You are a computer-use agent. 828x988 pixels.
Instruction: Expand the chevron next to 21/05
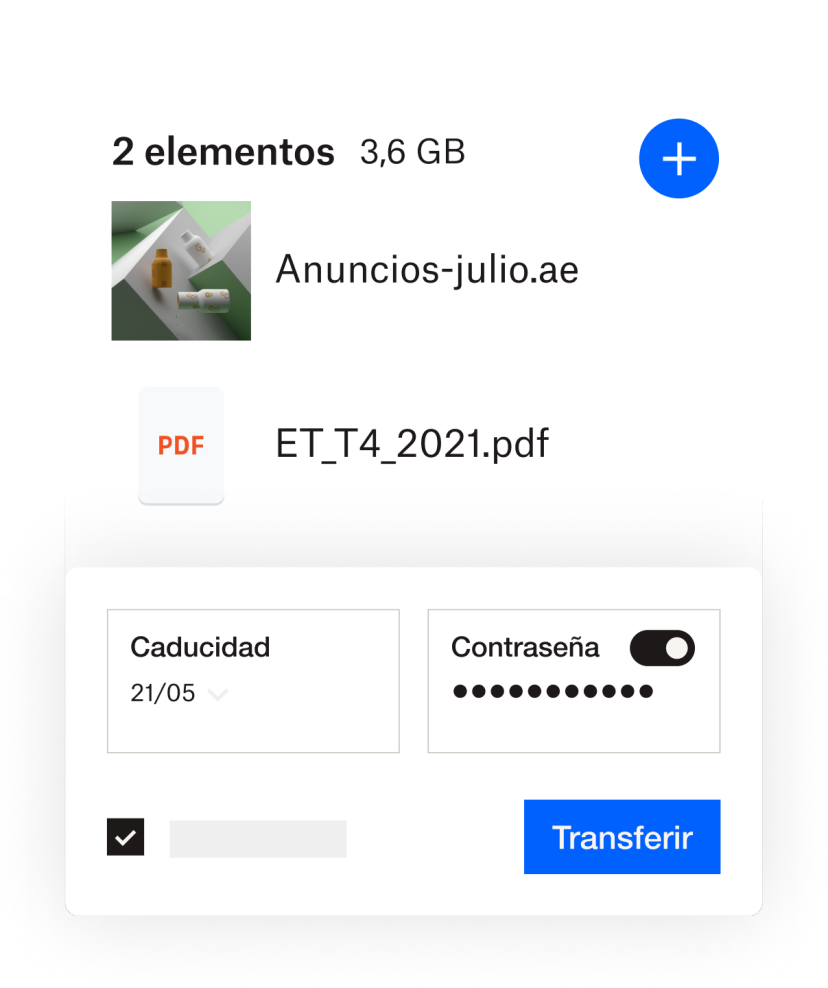tap(218, 693)
